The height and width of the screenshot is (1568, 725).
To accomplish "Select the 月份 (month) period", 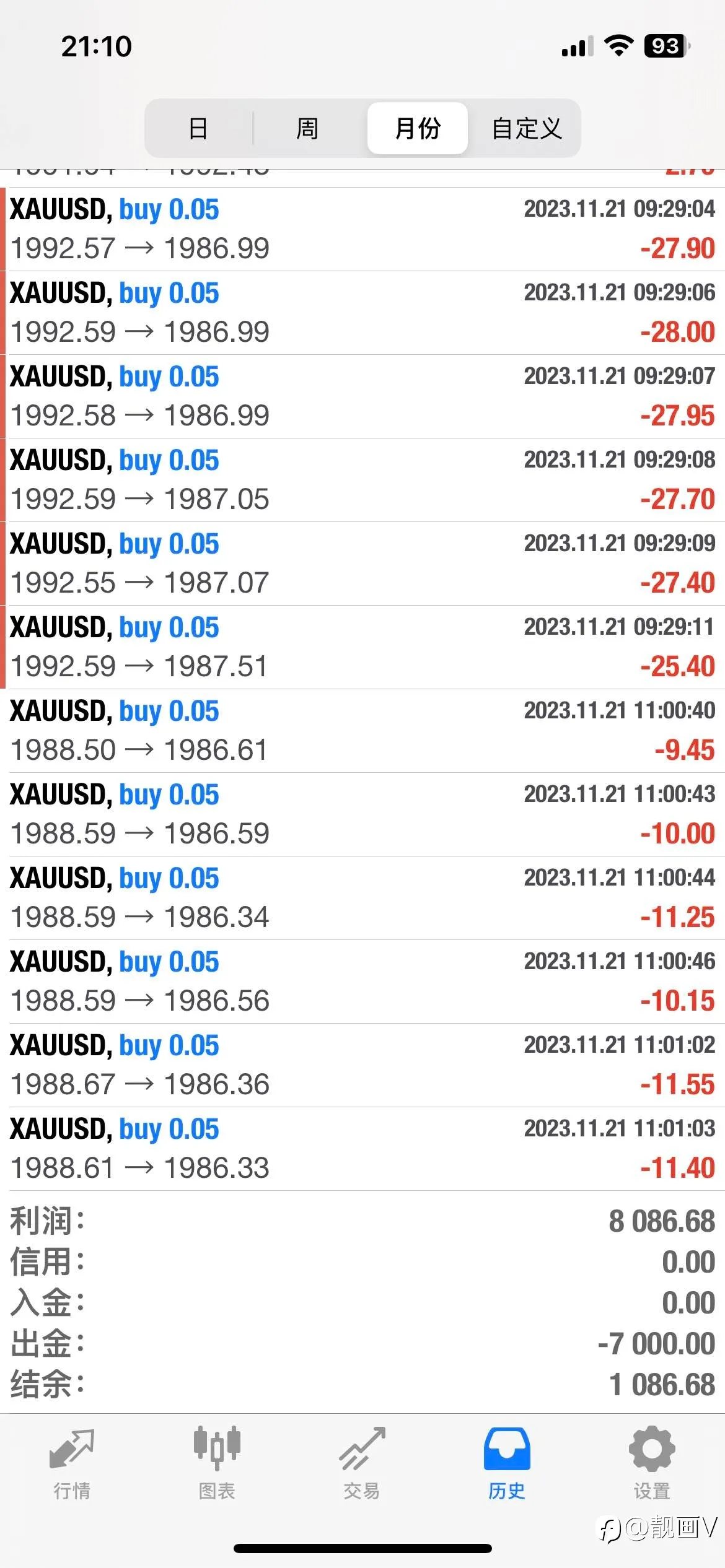I will coord(418,128).
